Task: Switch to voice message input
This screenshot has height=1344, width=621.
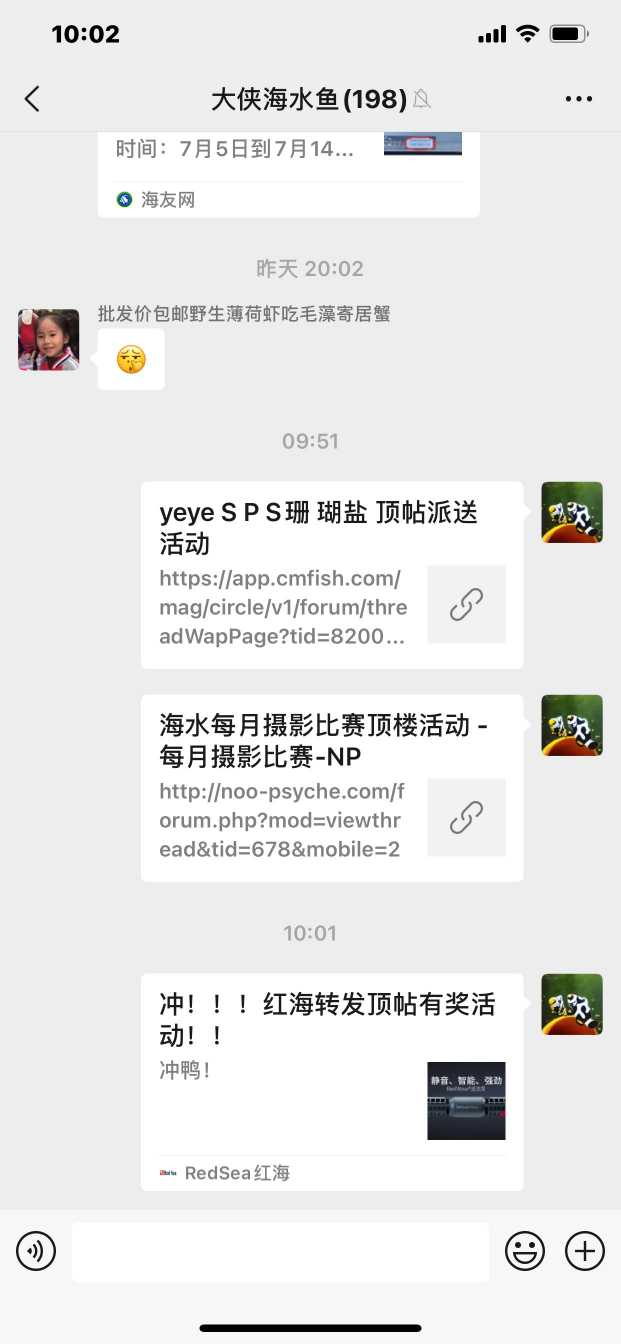Action: click(x=36, y=1251)
